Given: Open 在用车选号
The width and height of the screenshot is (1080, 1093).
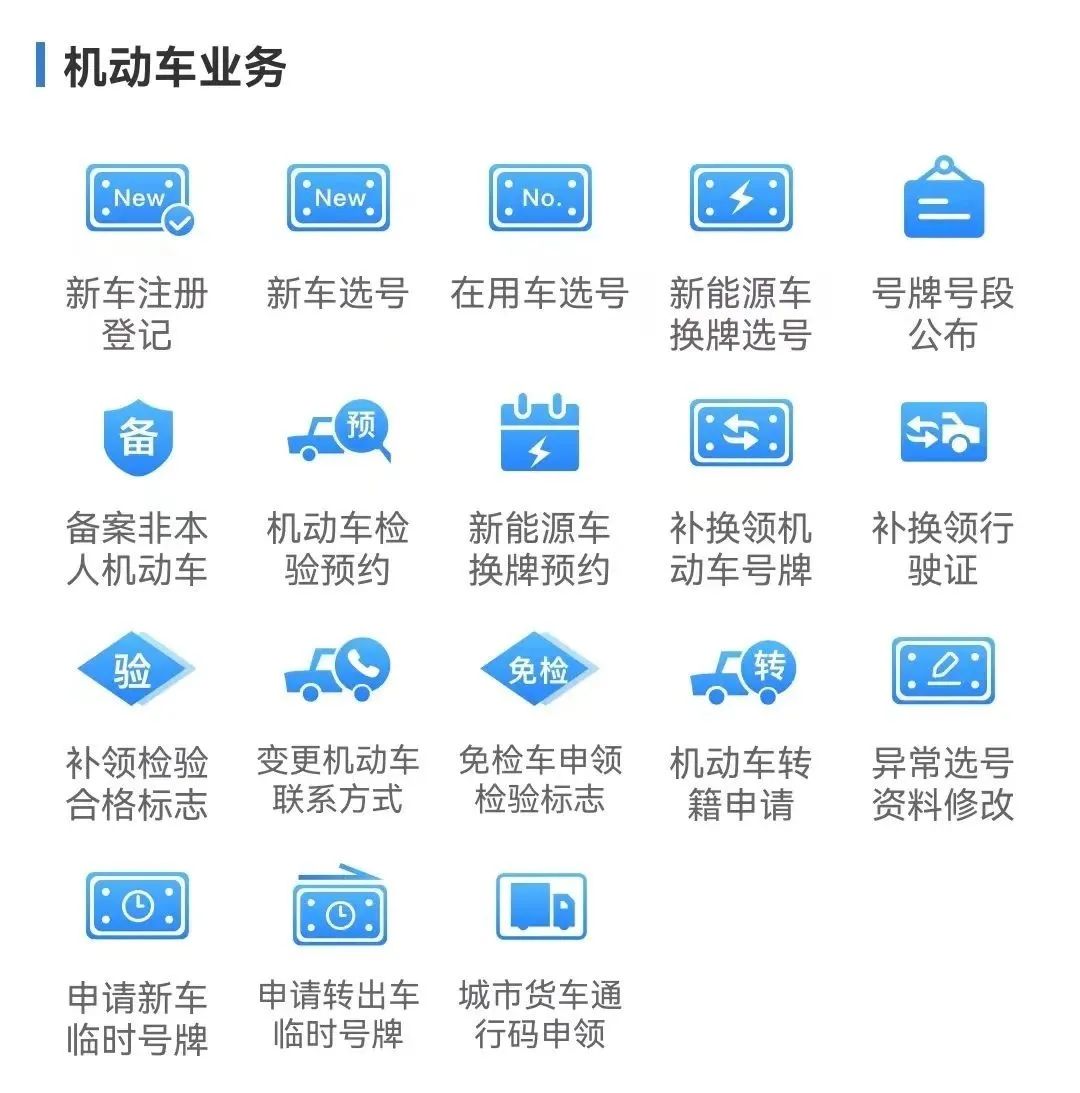Looking at the screenshot, I should pyautogui.click(x=540, y=200).
